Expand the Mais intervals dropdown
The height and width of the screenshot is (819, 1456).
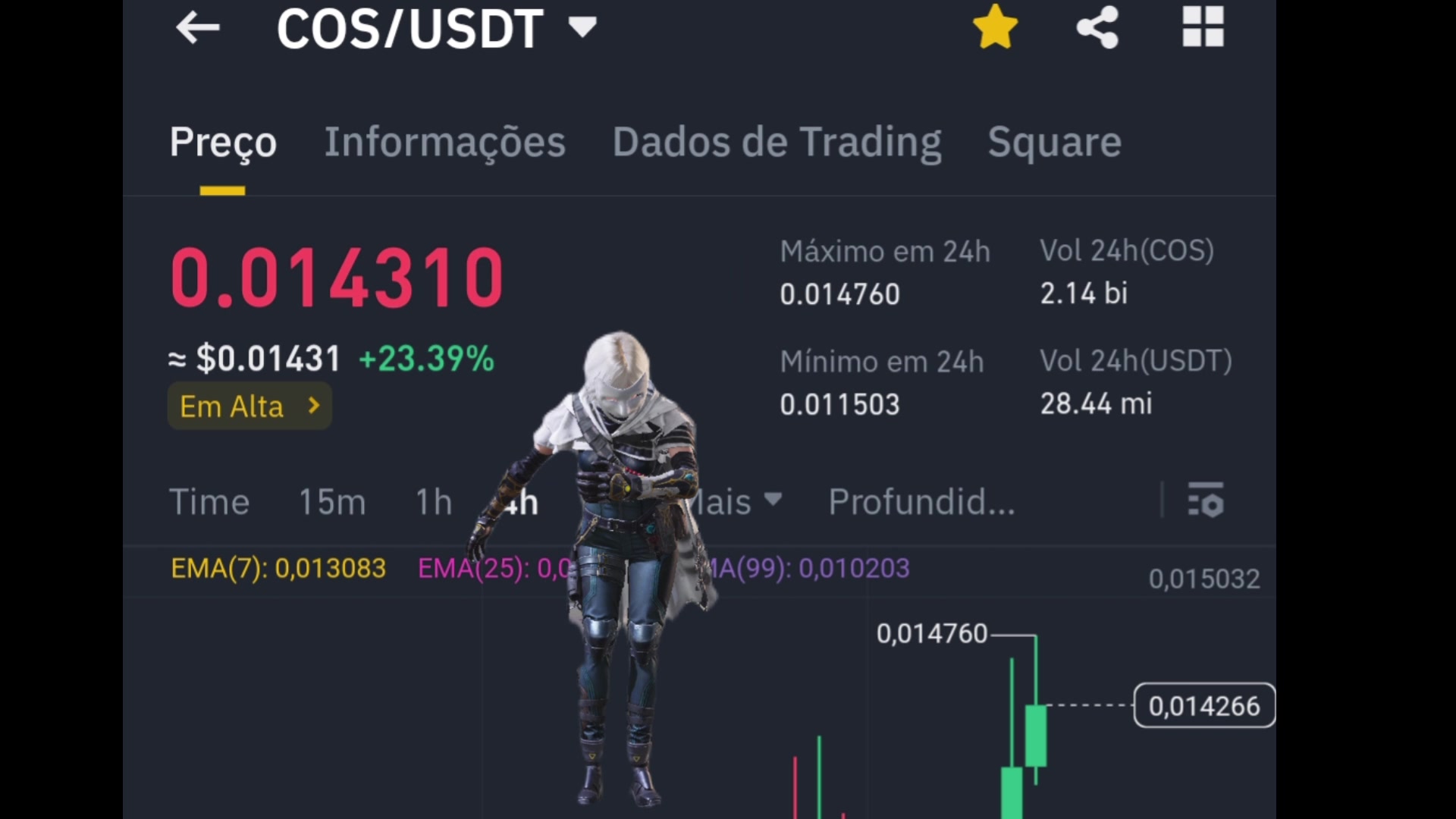pyautogui.click(x=739, y=502)
